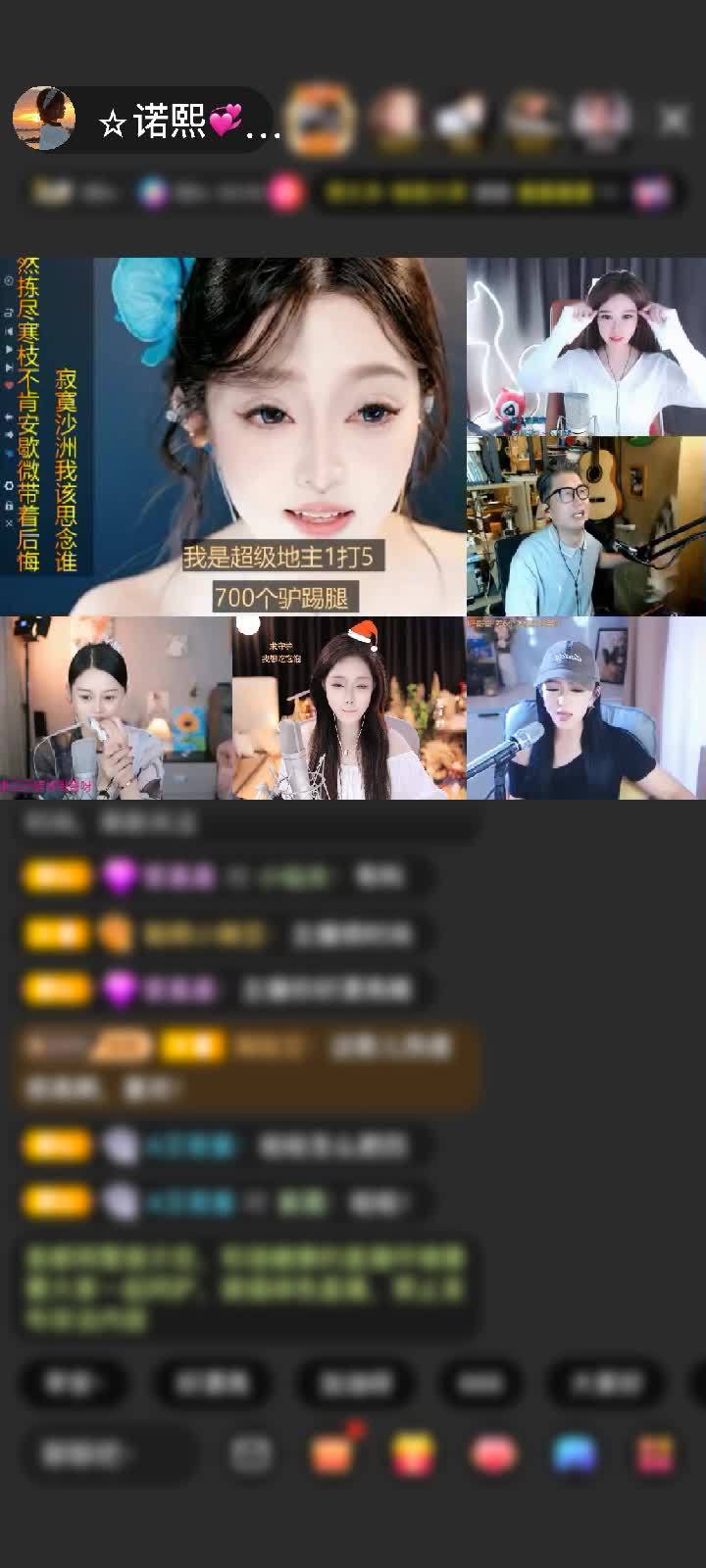Select the guest wearing a Santa hat
The height and width of the screenshot is (1568, 706).
coord(349,708)
